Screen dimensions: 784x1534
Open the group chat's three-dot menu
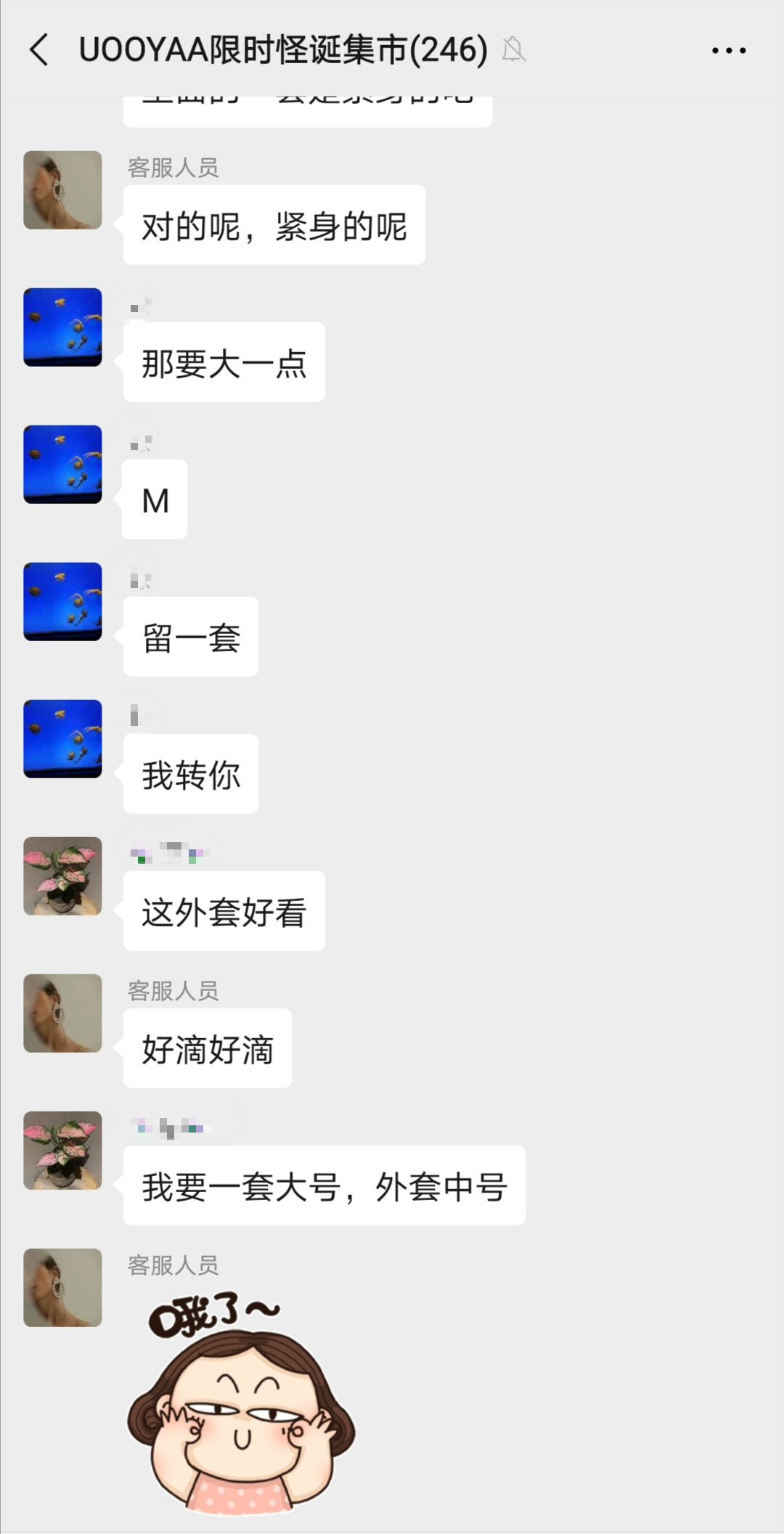pyautogui.click(x=728, y=50)
